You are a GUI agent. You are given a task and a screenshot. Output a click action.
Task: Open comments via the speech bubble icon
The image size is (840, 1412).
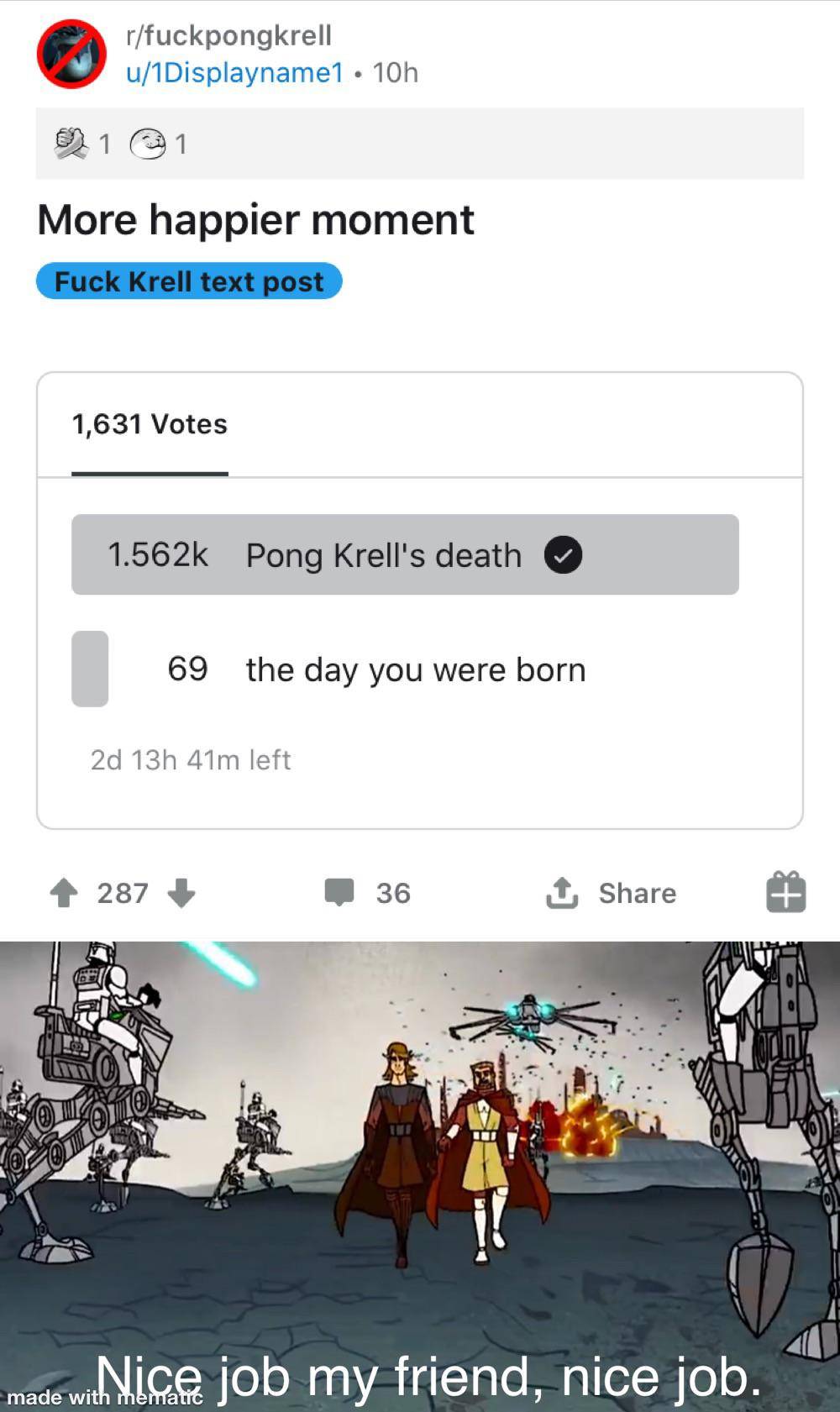(x=340, y=893)
